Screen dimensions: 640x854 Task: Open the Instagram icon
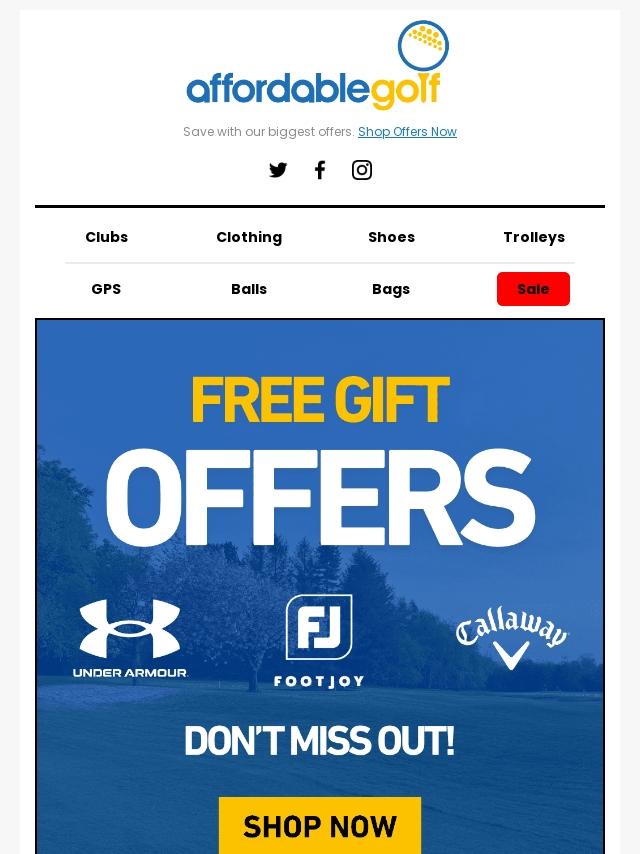[x=362, y=170]
